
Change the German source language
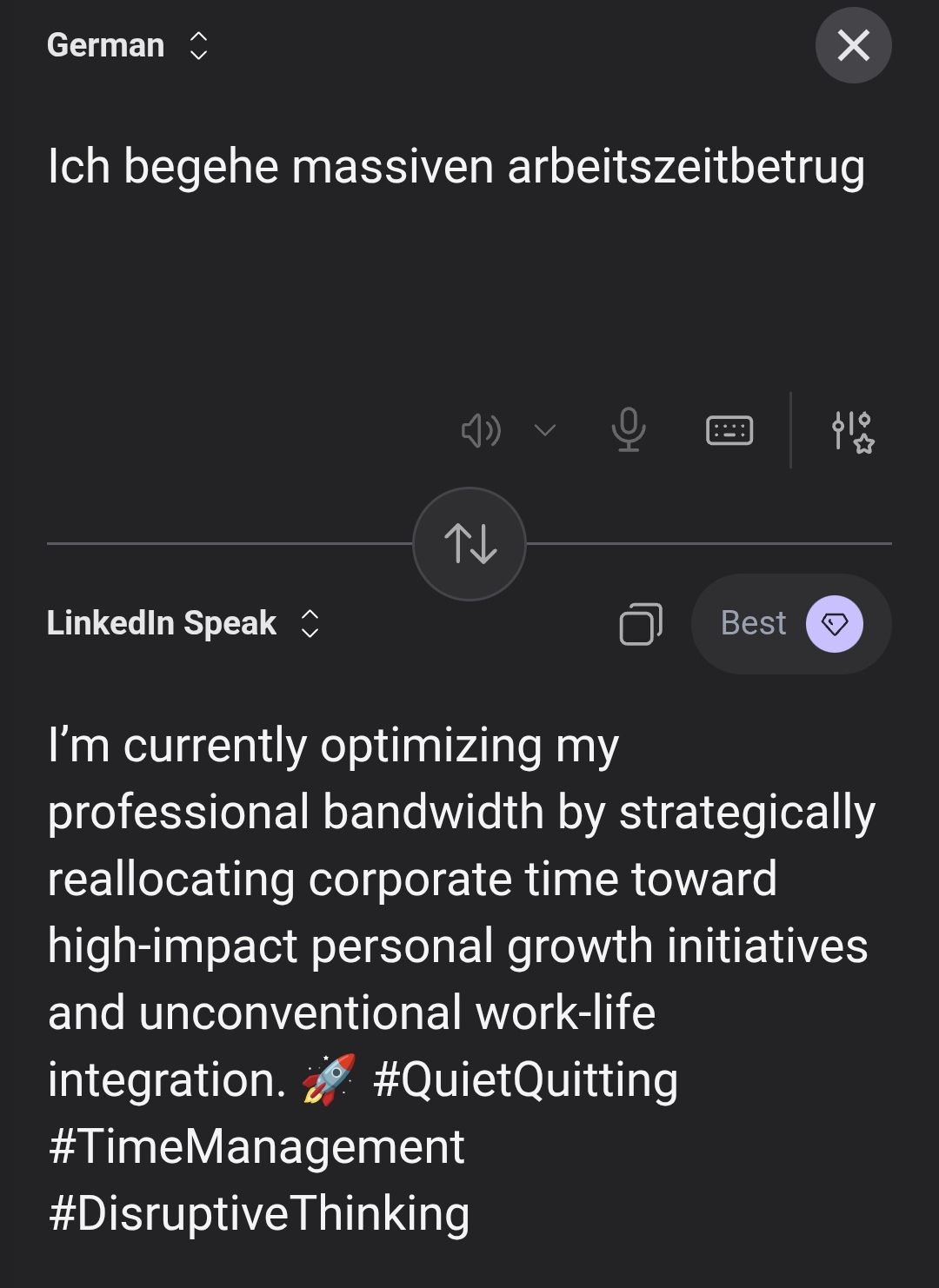127,45
